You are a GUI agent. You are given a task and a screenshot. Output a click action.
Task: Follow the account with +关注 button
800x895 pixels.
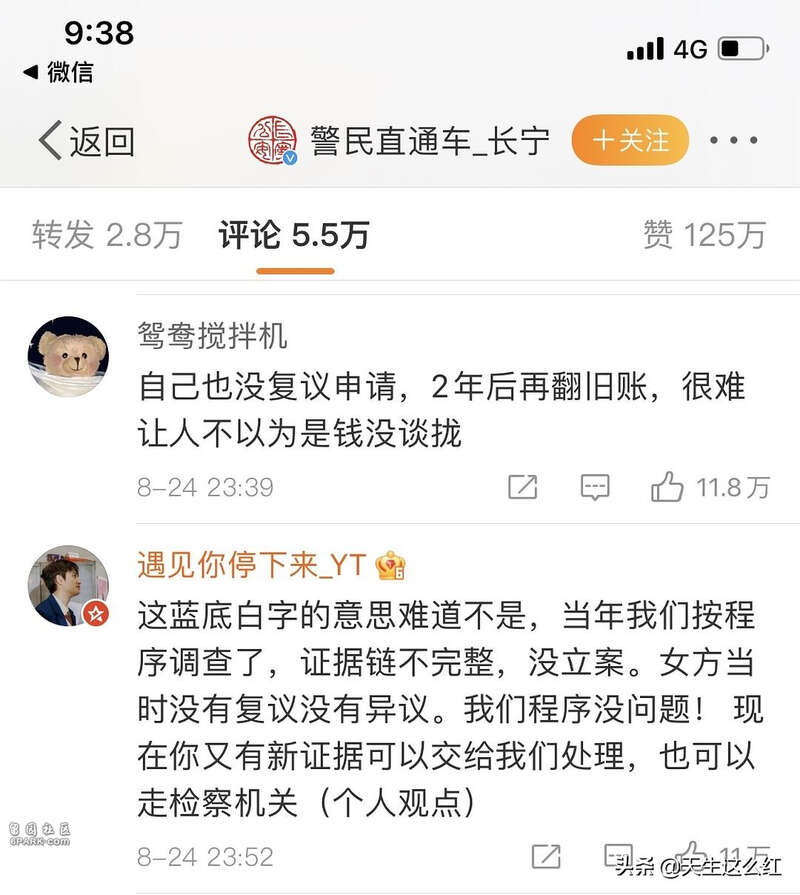(x=630, y=141)
